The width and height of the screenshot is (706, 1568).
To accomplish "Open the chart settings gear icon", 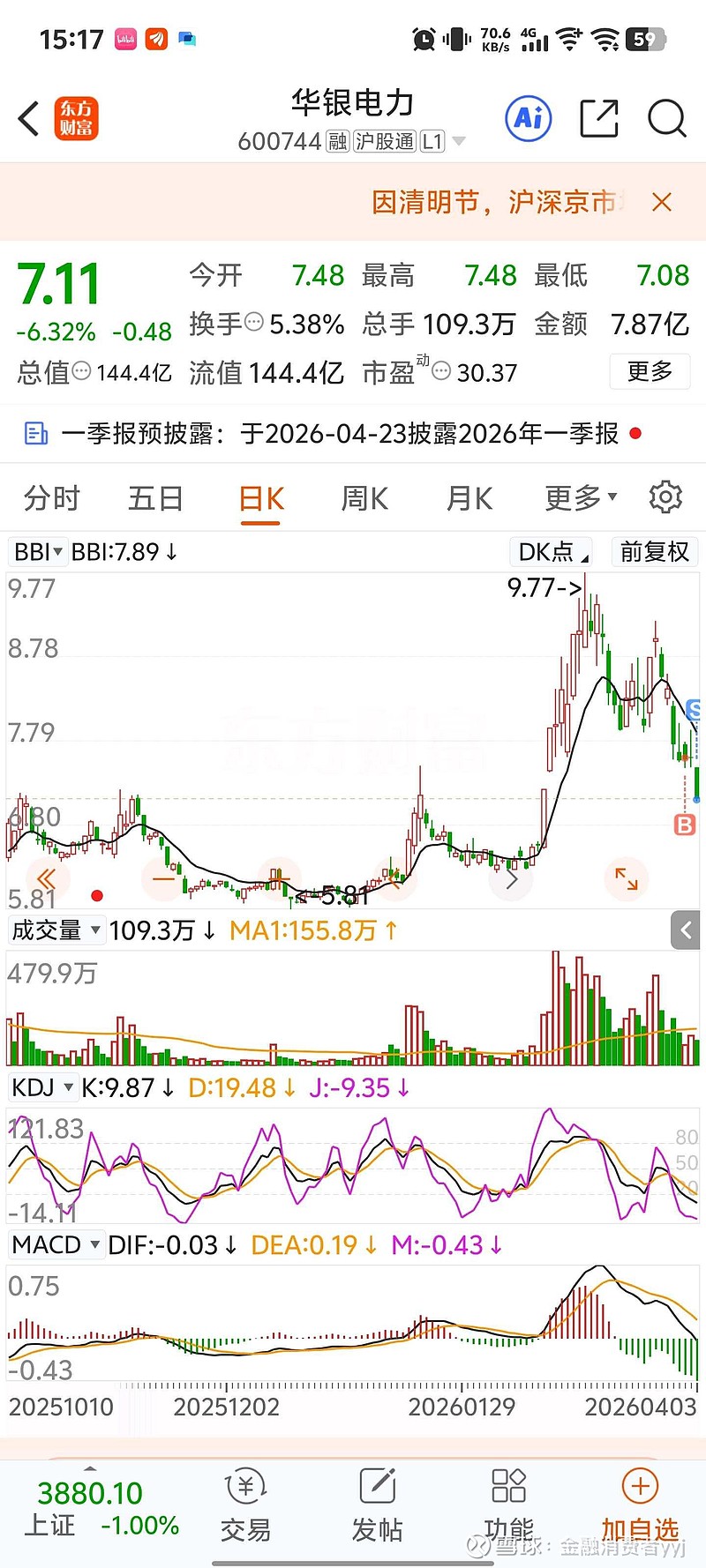I will (x=665, y=498).
